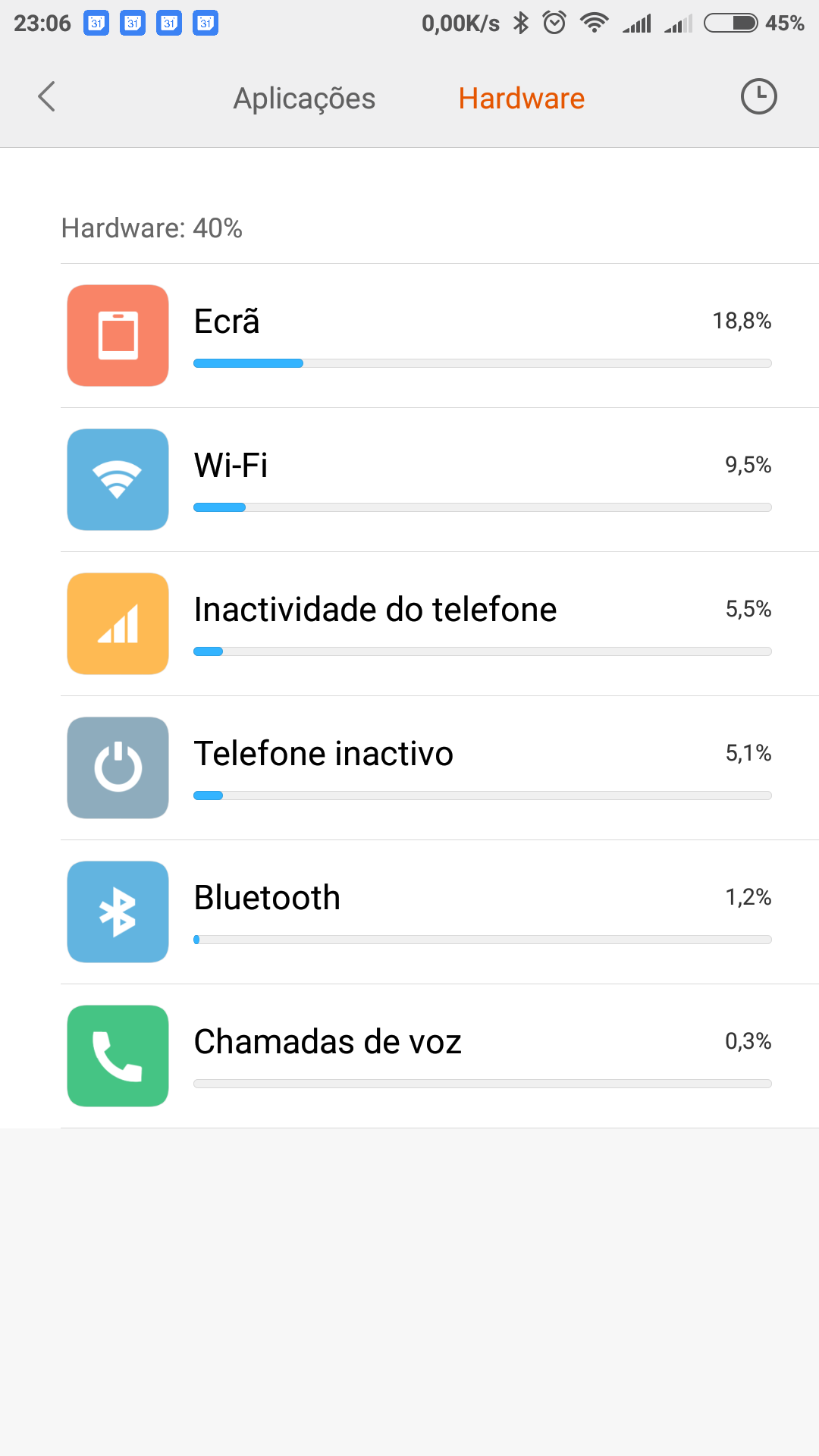Open Inactividade do telefone entry
The width and height of the screenshot is (819, 1456).
[440, 624]
